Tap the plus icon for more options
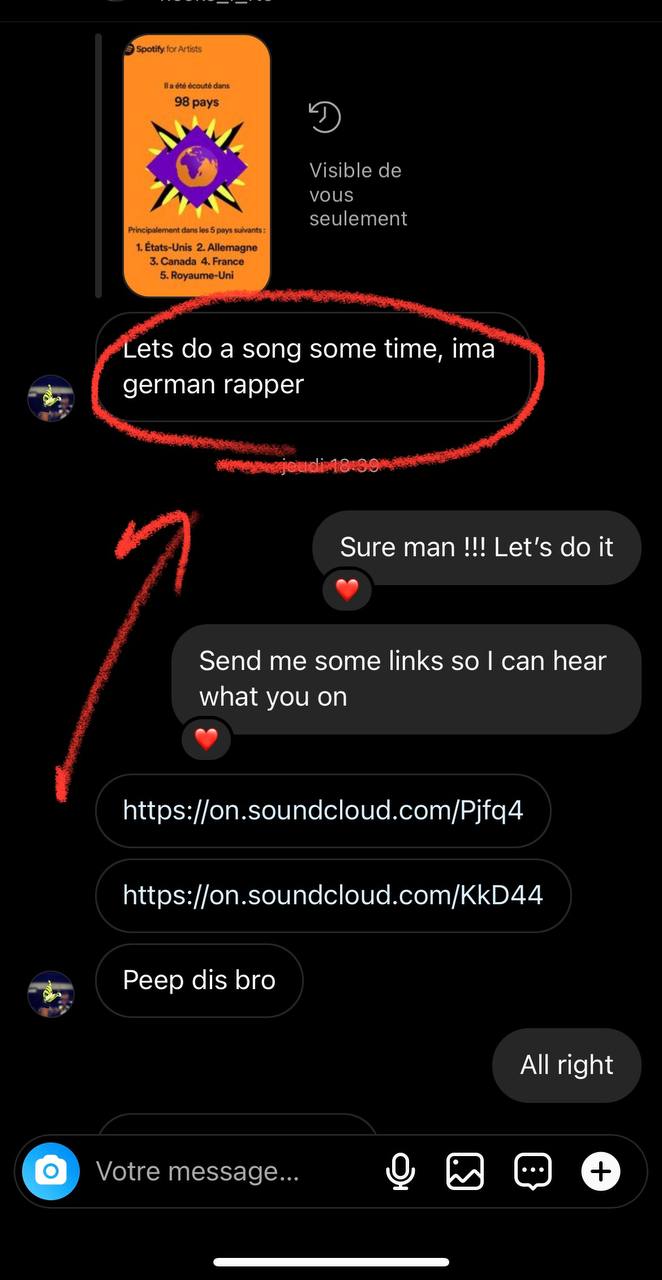The height and width of the screenshot is (1280, 662). point(600,1171)
